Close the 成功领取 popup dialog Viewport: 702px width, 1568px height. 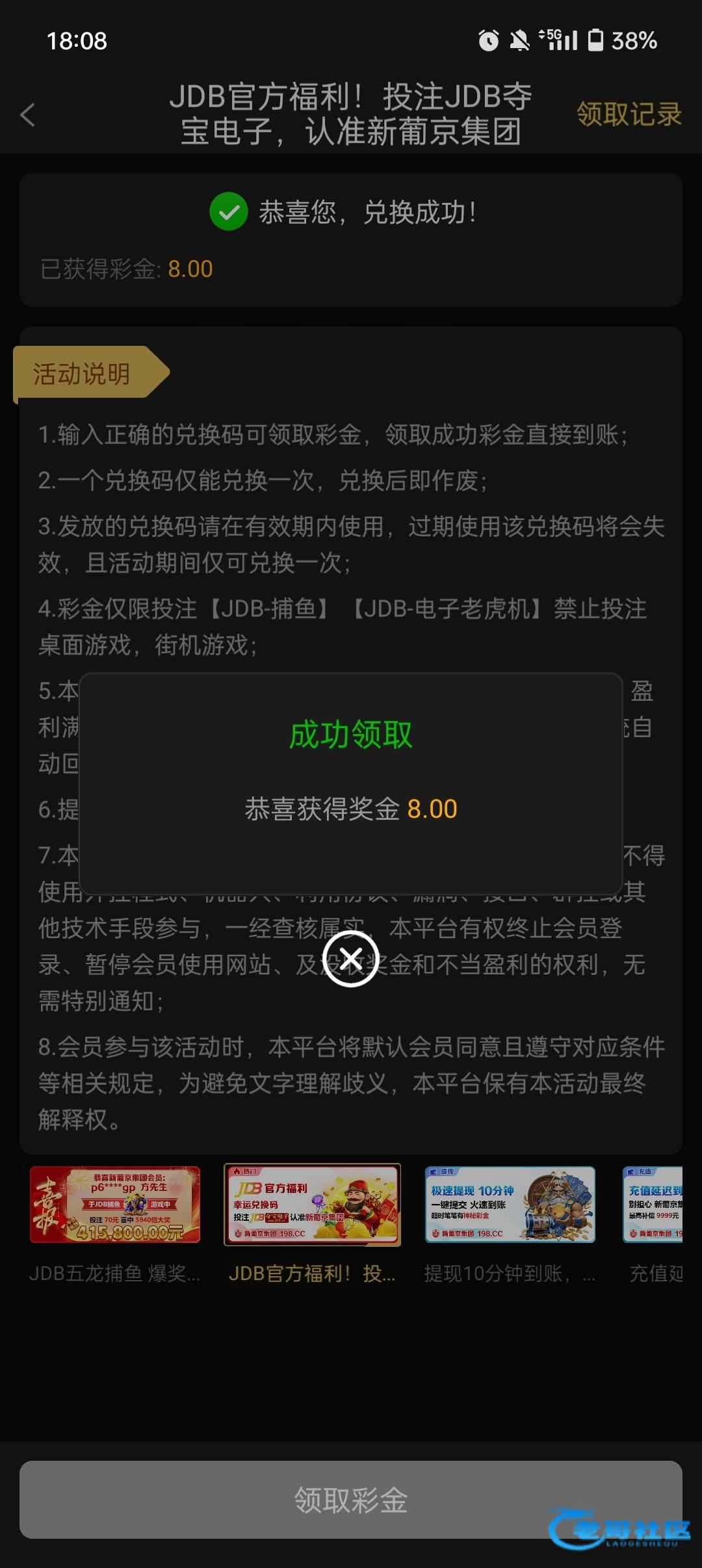pos(350,958)
